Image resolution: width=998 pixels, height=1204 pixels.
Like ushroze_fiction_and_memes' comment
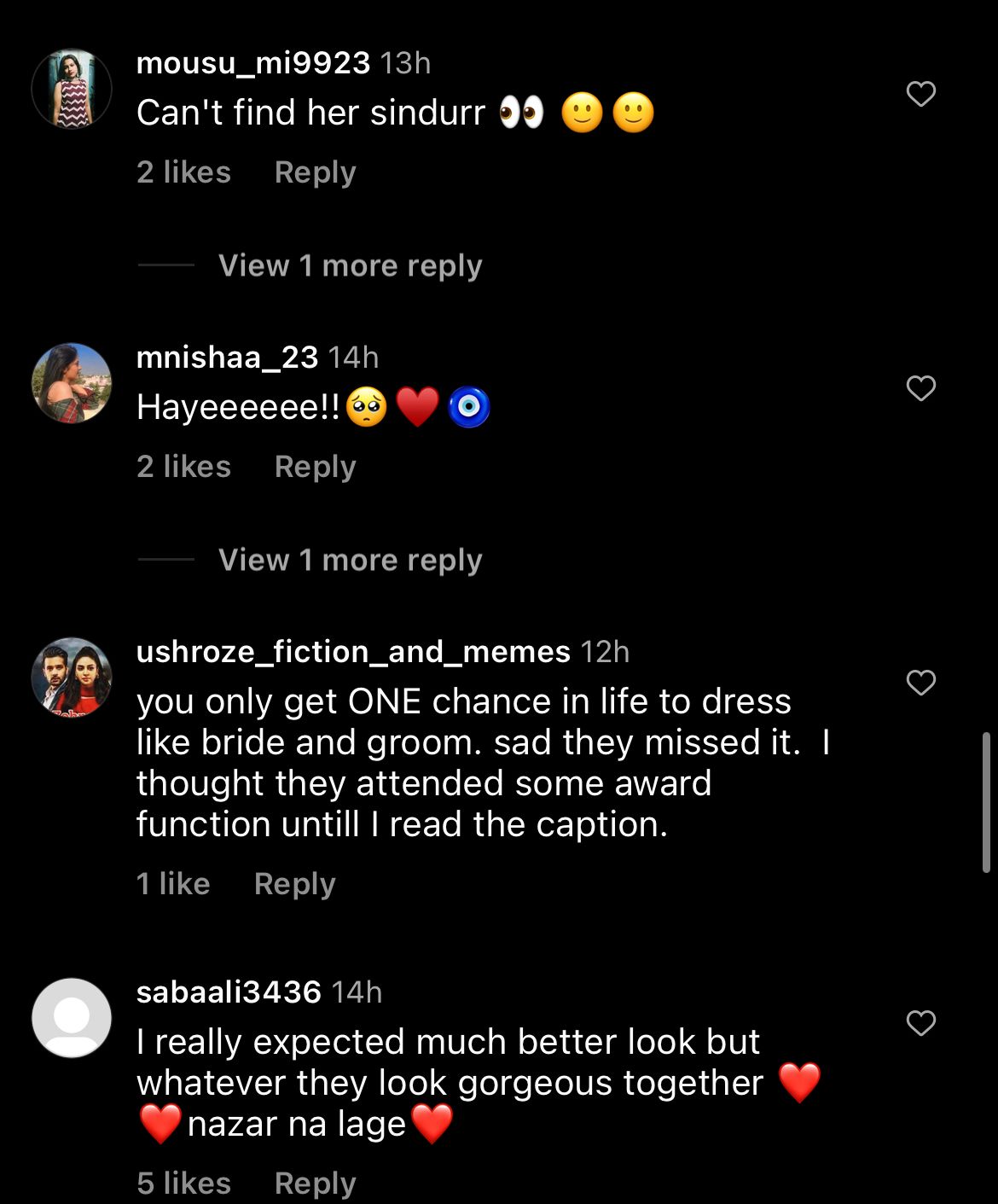tap(920, 683)
